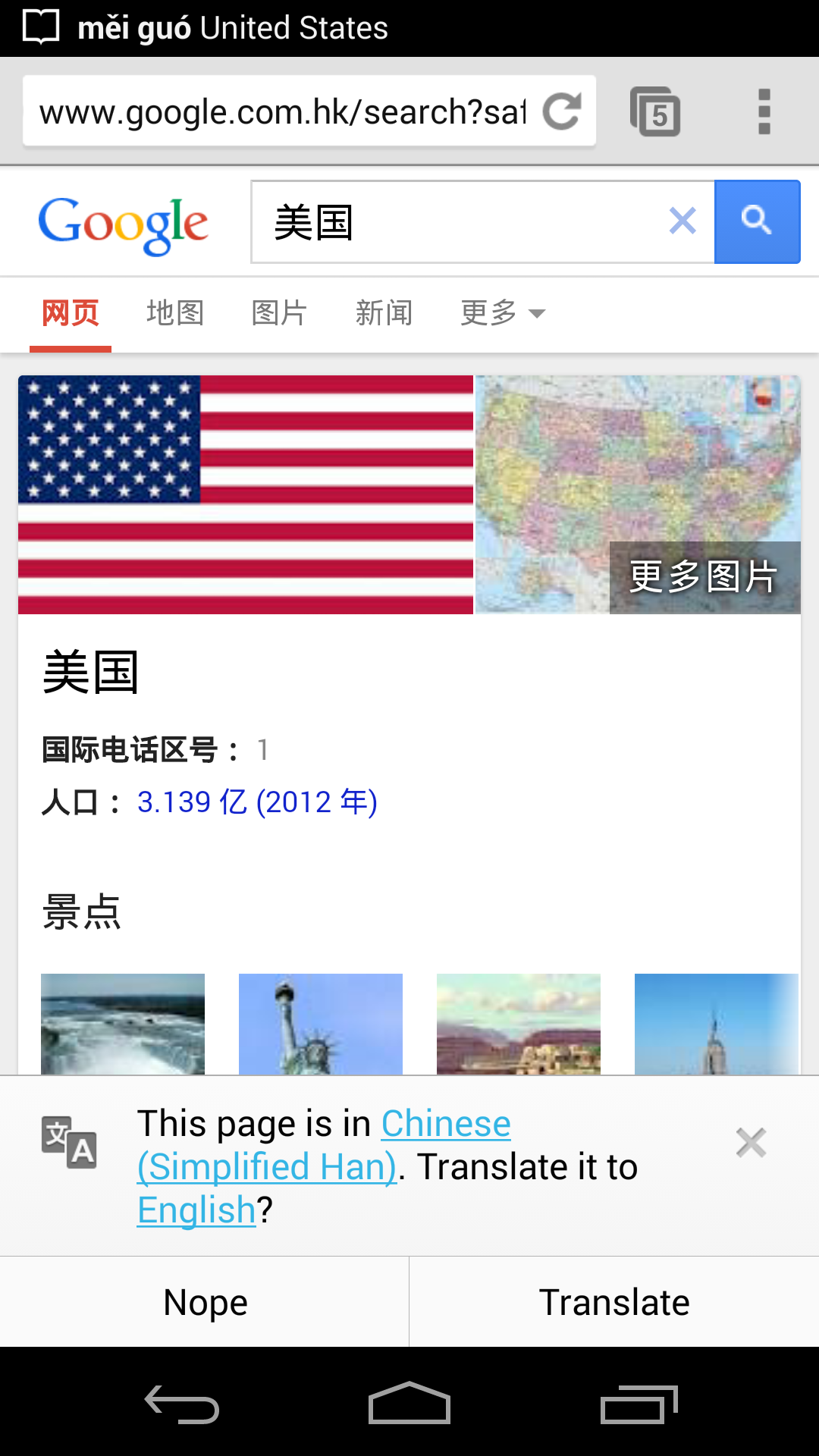Switch to the 新闻 tab
819x1456 pixels.
tap(384, 312)
